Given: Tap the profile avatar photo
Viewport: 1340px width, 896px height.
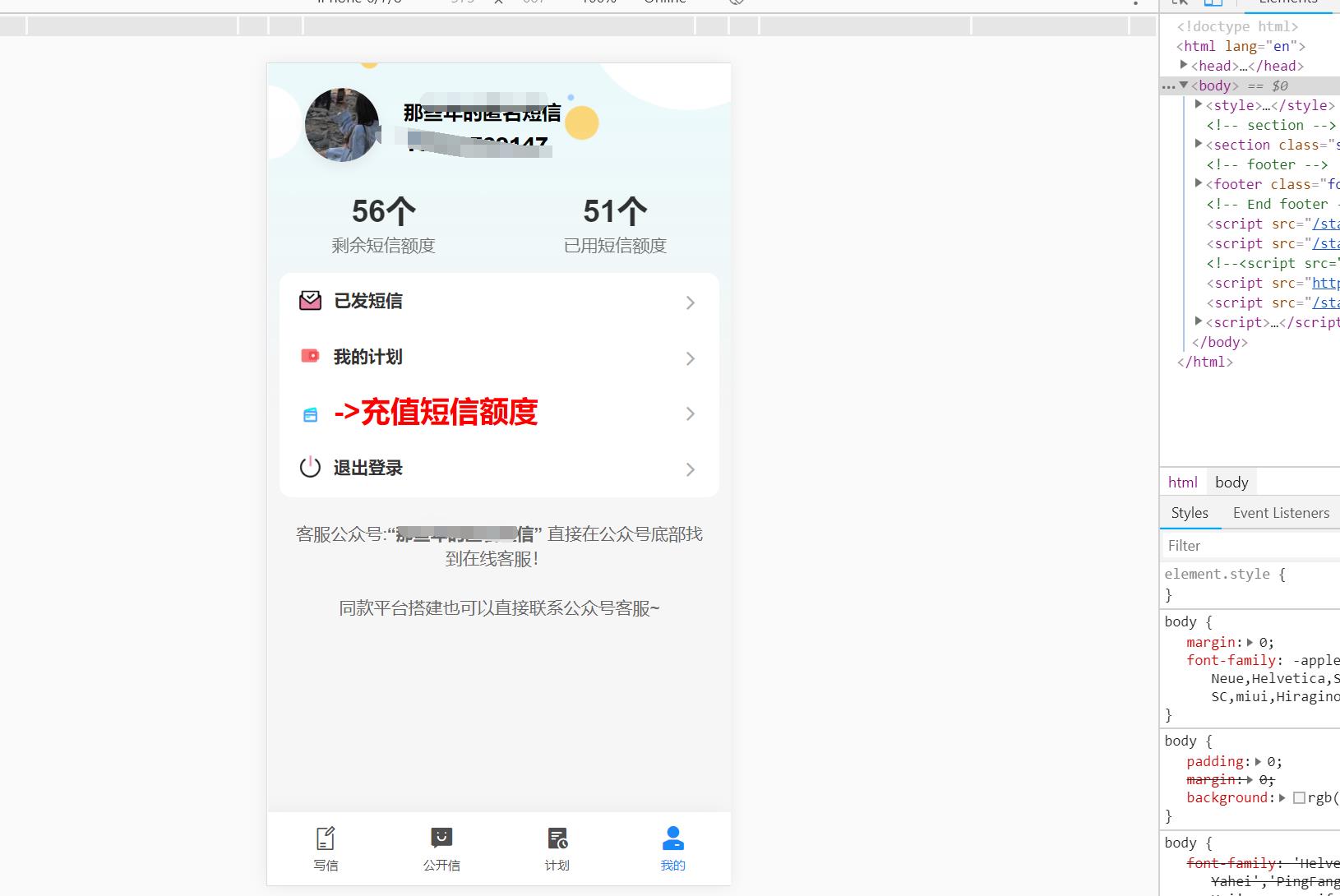Looking at the screenshot, I should (342, 125).
